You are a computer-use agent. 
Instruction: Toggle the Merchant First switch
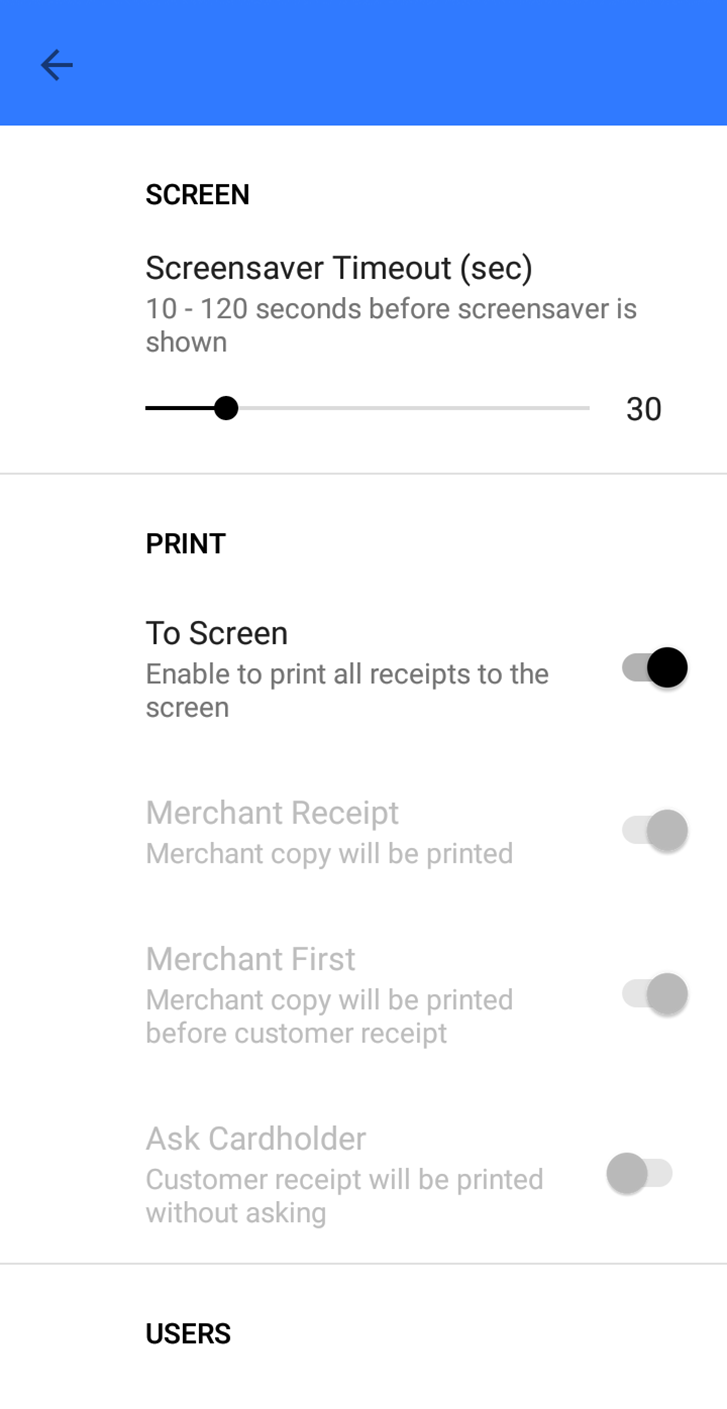(655, 994)
